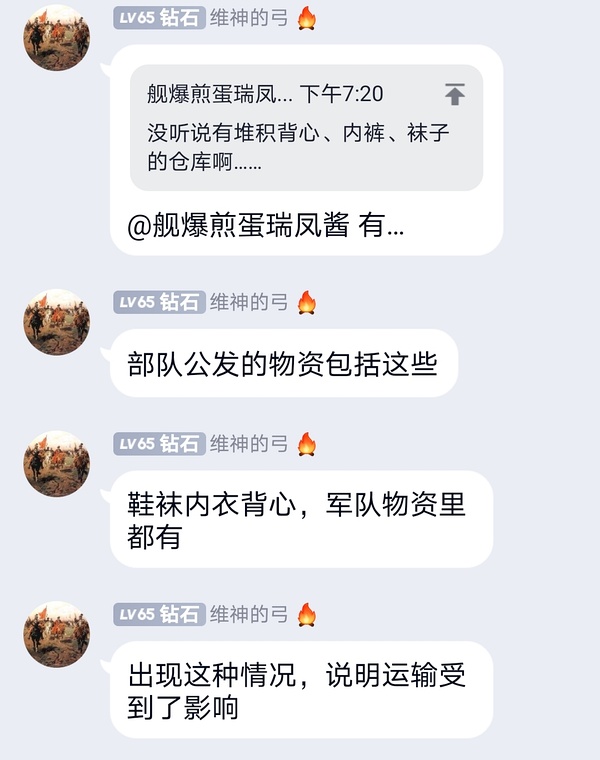Screen dimensions: 600x760
Task: View profile from avatar beside 出现这种情况 message
Action: 57,634
